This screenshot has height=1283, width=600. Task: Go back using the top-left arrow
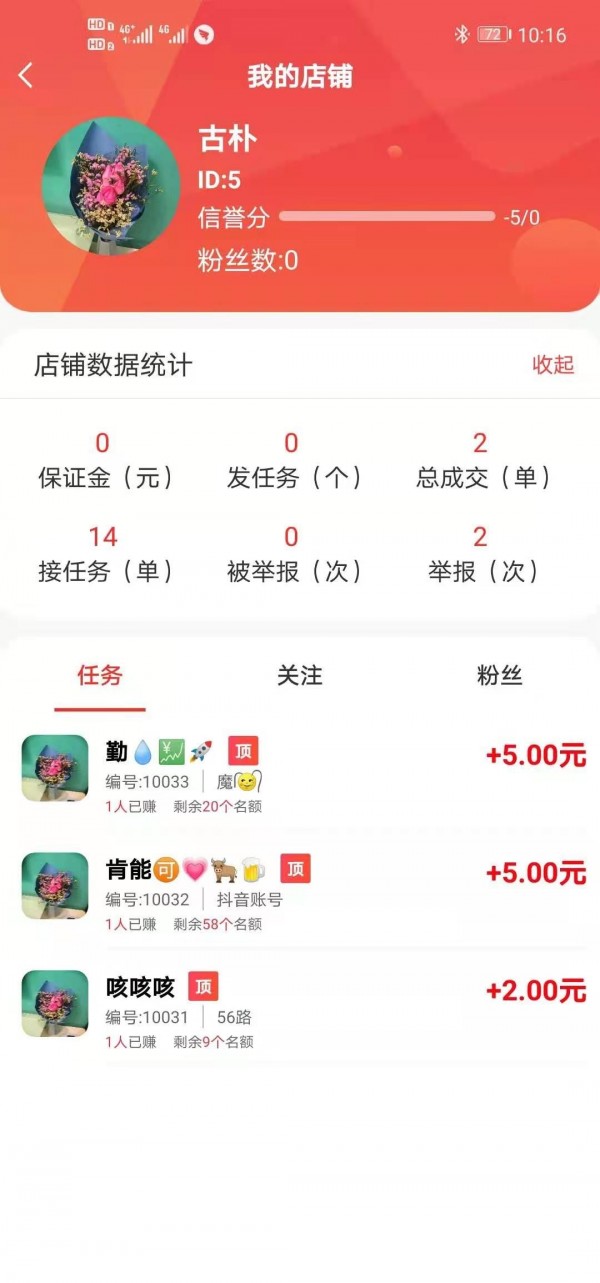click(27, 75)
